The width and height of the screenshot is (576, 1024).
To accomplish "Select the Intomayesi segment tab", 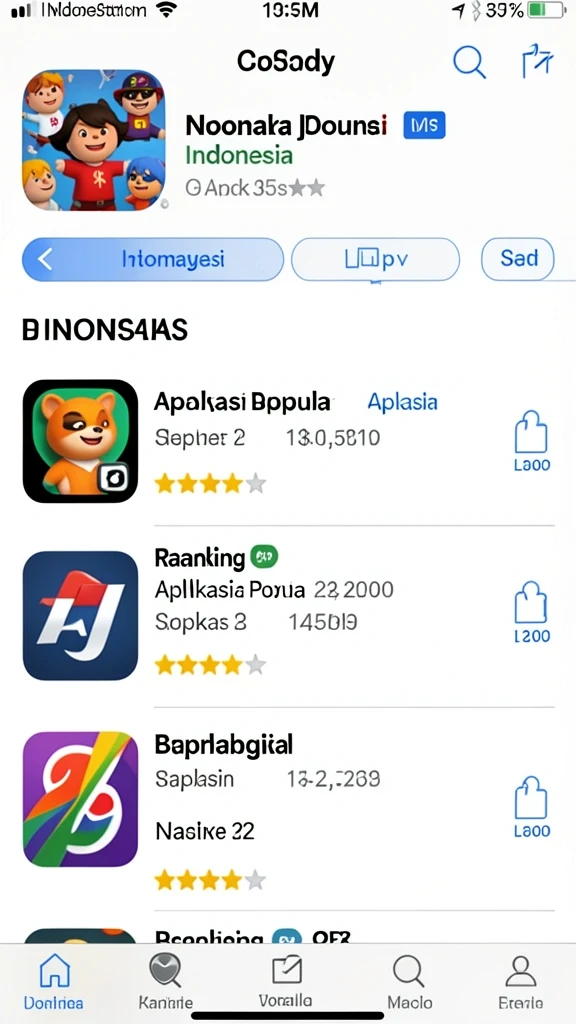I will click(x=153, y=259).
